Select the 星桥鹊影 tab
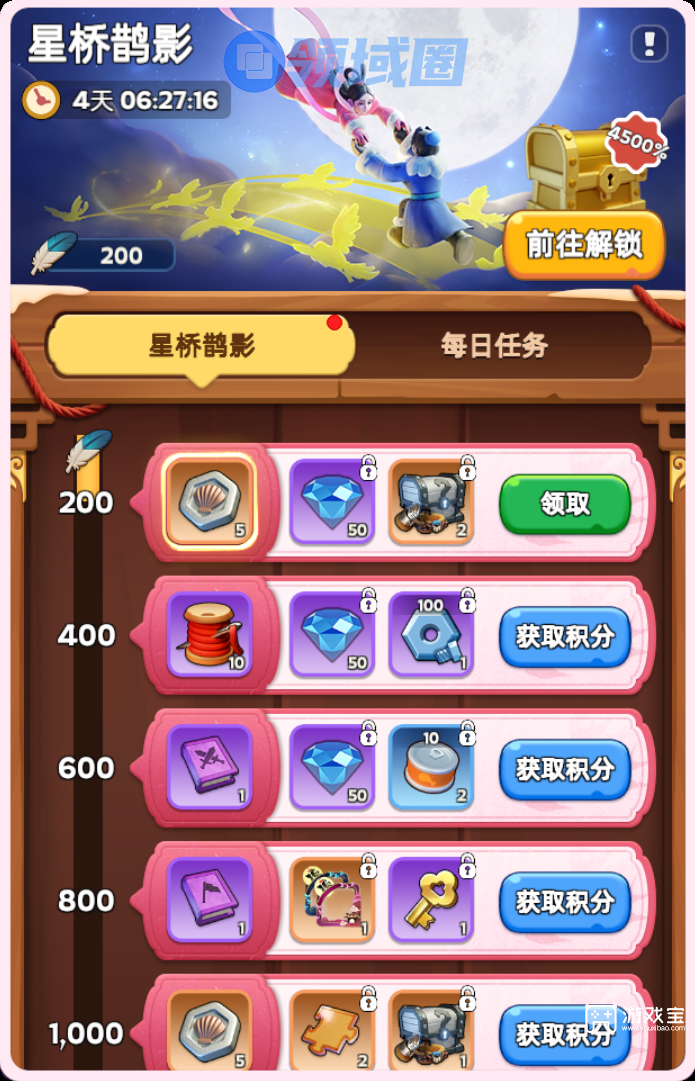This screenshot has width=695, height=1081. coord(202,346)
